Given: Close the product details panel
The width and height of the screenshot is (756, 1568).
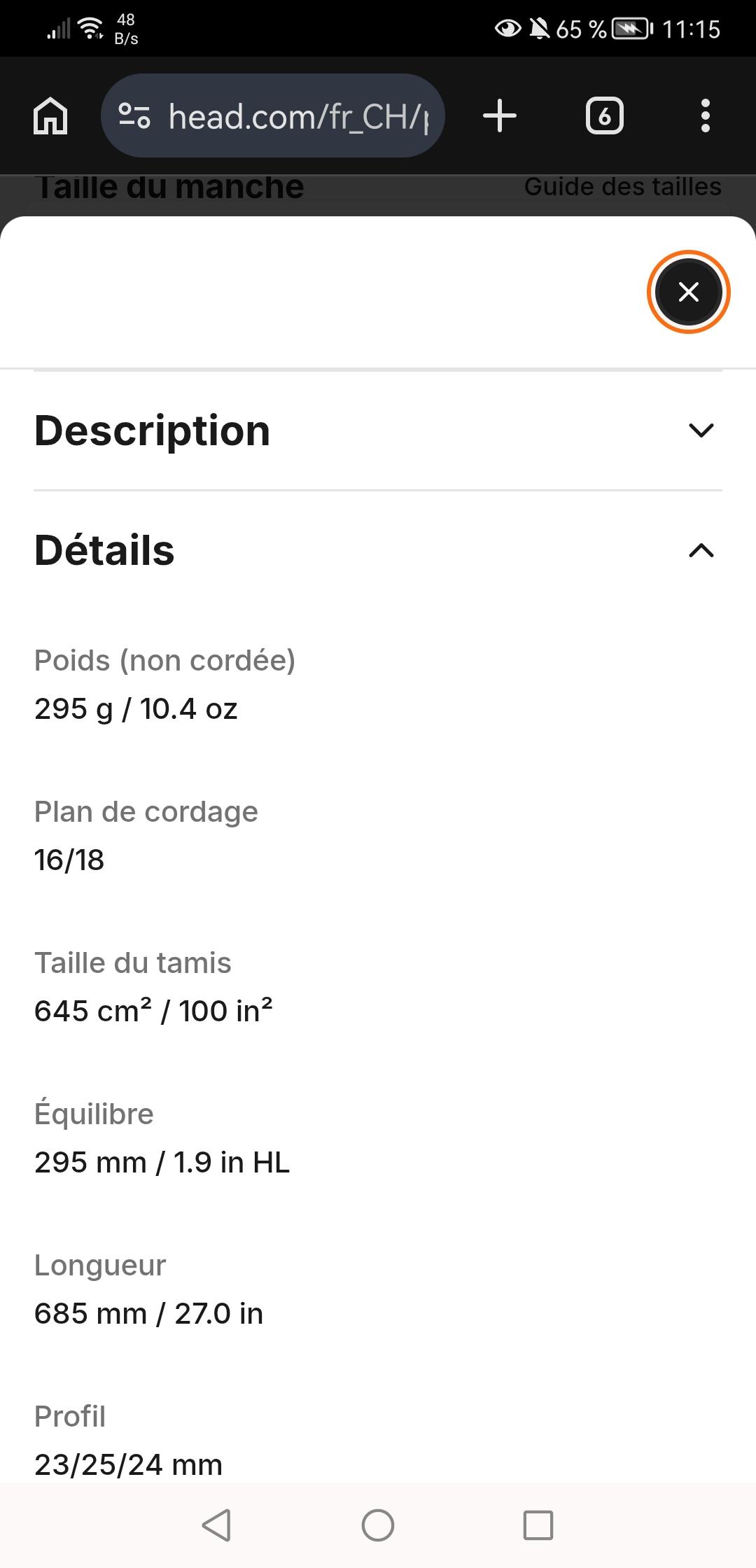Looking at the screenshot, I should coord(688,292).
